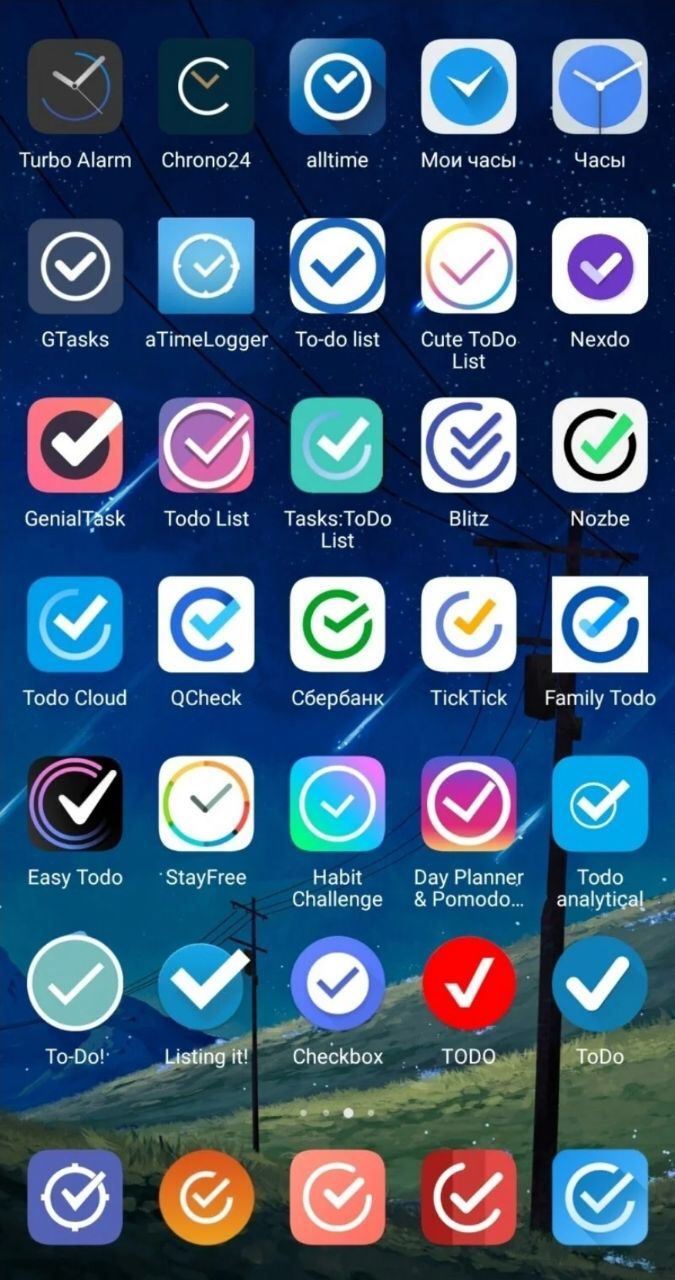The image size is (675, 1280).
Task: Launch Nexdo
Action: pos(600,266)
